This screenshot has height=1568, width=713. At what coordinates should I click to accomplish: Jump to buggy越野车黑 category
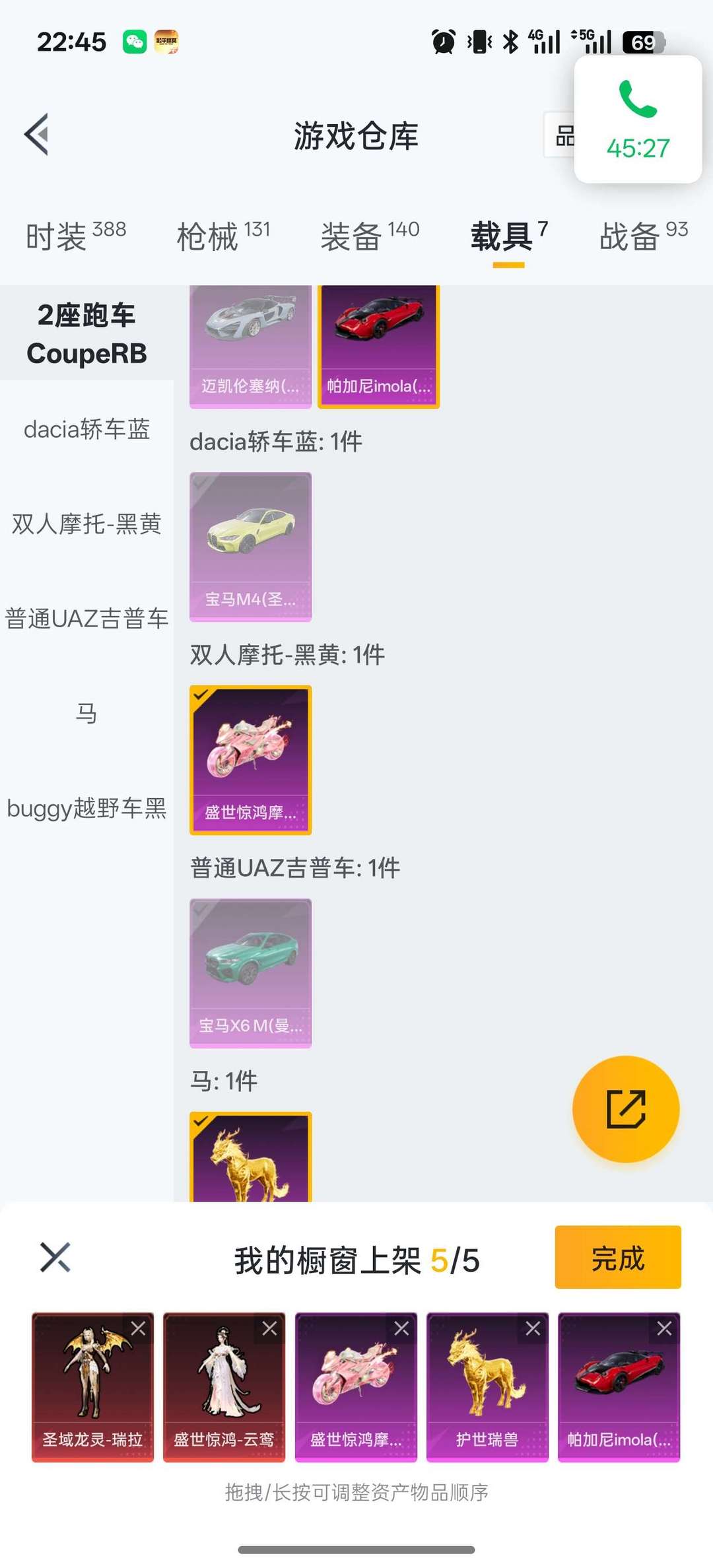click(86, 808)
